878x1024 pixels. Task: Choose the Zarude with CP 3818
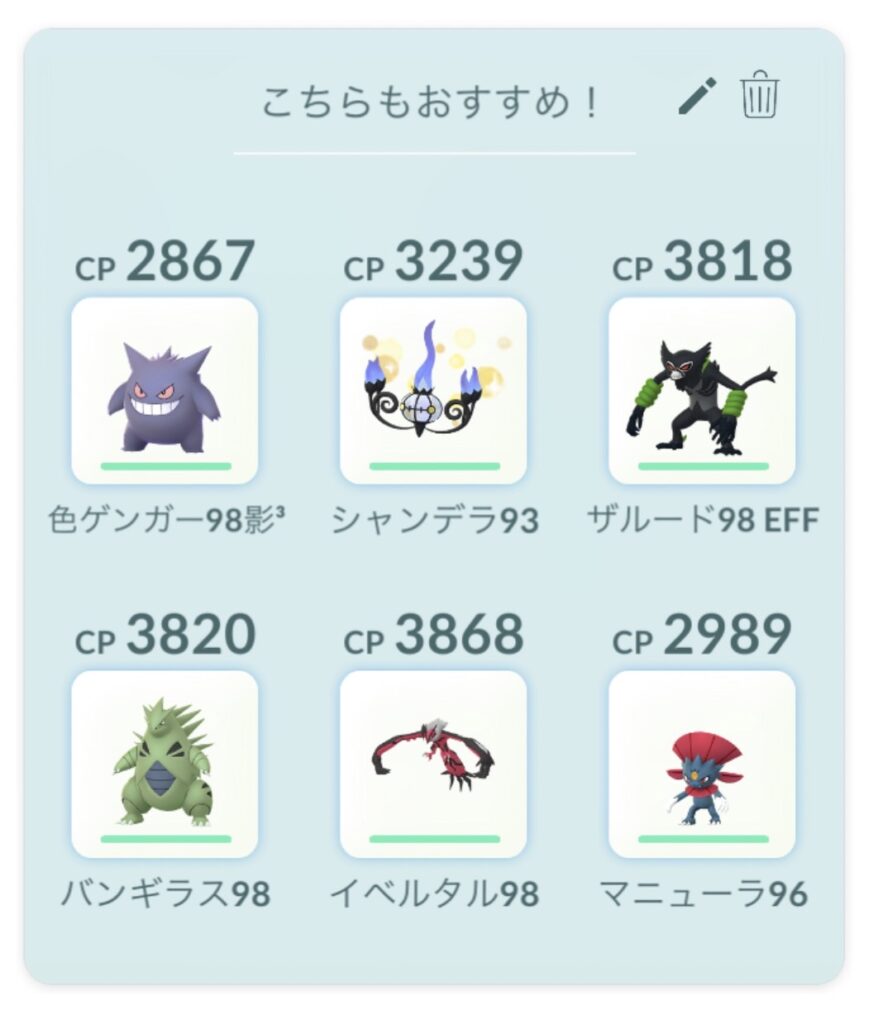tap(701, 391)
